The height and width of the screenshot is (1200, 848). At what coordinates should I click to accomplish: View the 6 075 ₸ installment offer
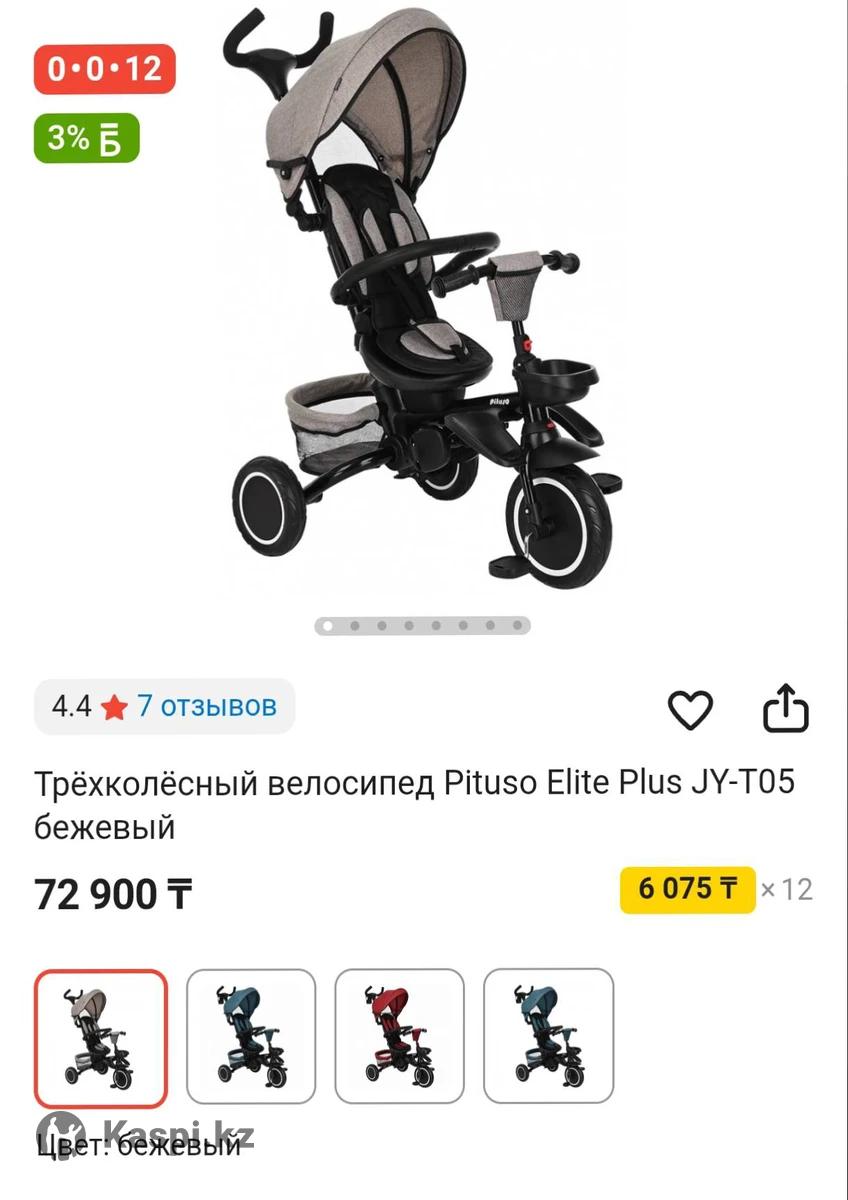tap(688, 889)
